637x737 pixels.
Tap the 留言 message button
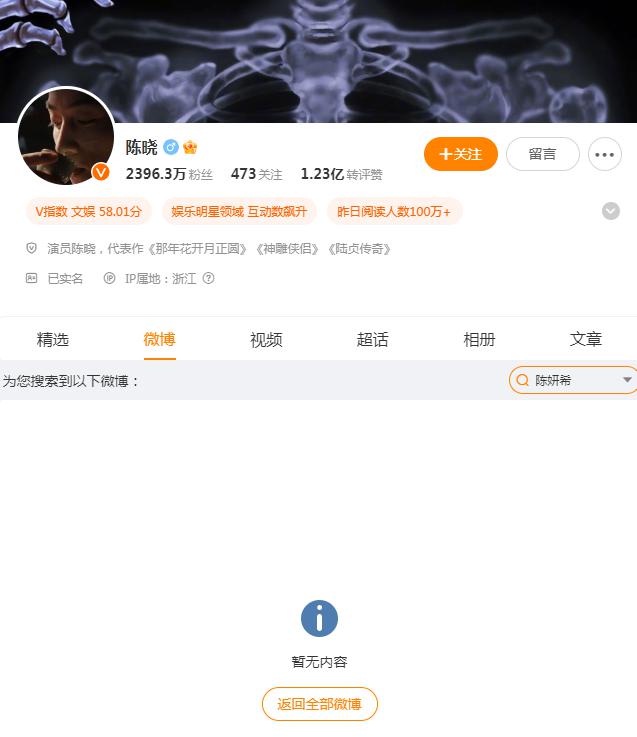tap(542, 154)
